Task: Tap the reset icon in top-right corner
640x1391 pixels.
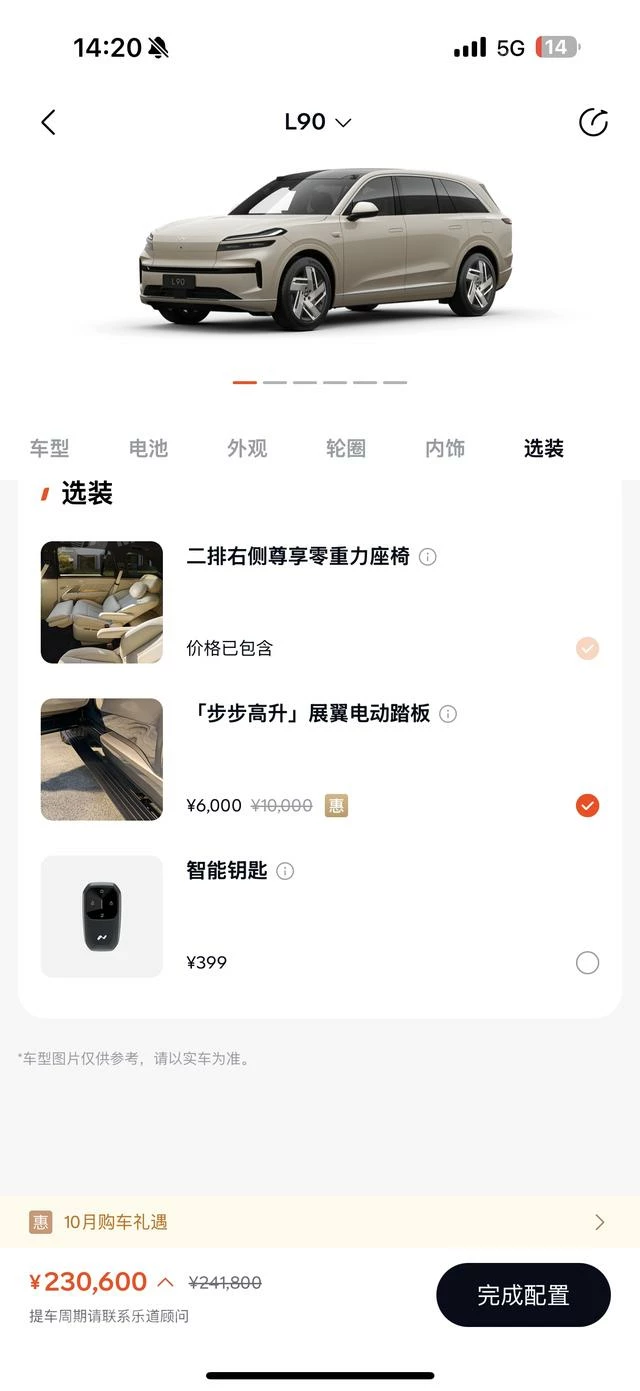Action: point(593,122)
